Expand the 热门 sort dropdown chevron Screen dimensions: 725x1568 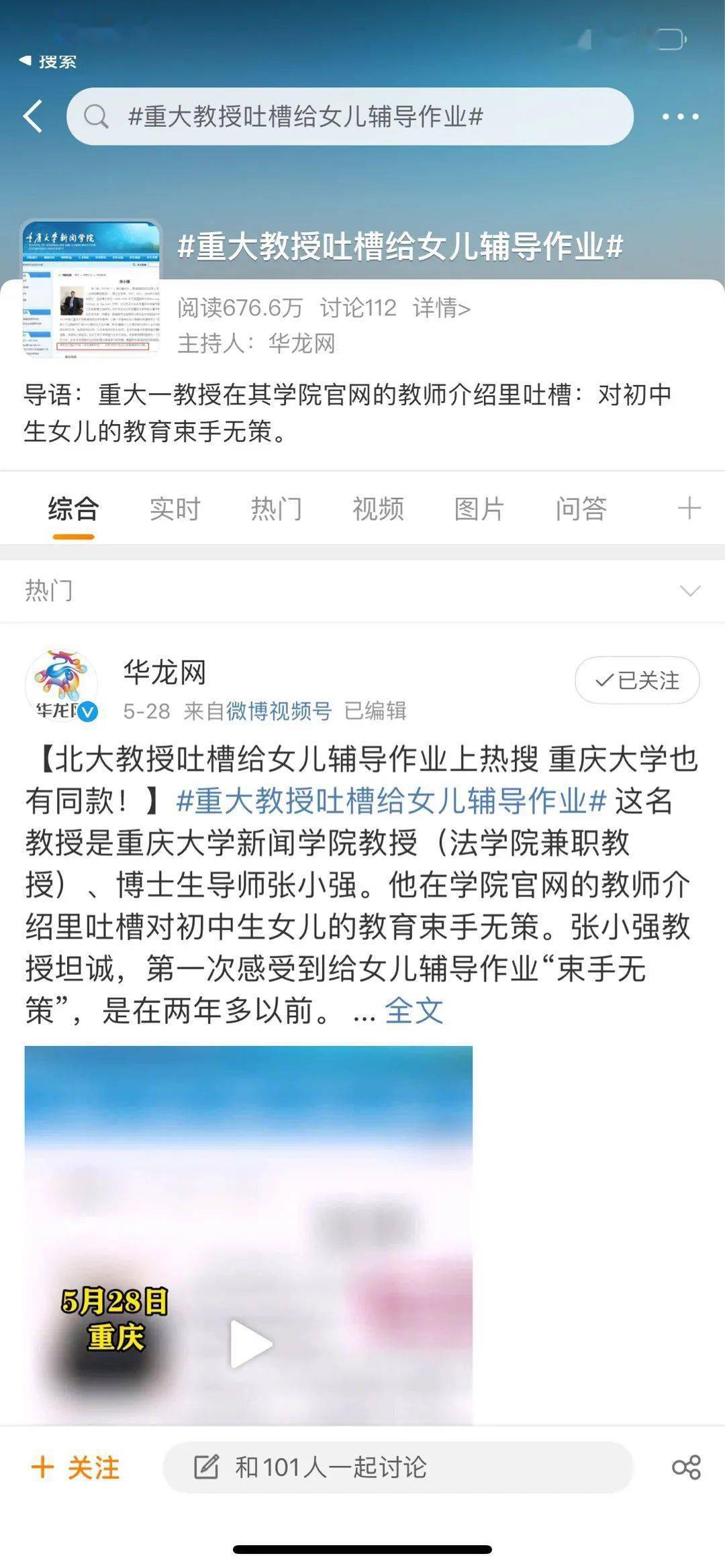(x=690, y=590)
